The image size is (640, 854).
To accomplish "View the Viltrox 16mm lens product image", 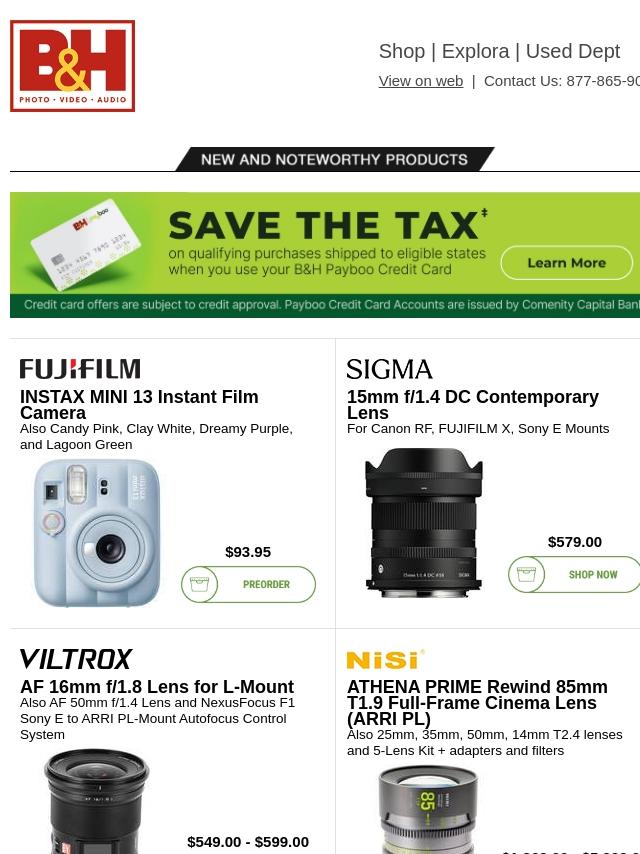I will click(97, 800).
